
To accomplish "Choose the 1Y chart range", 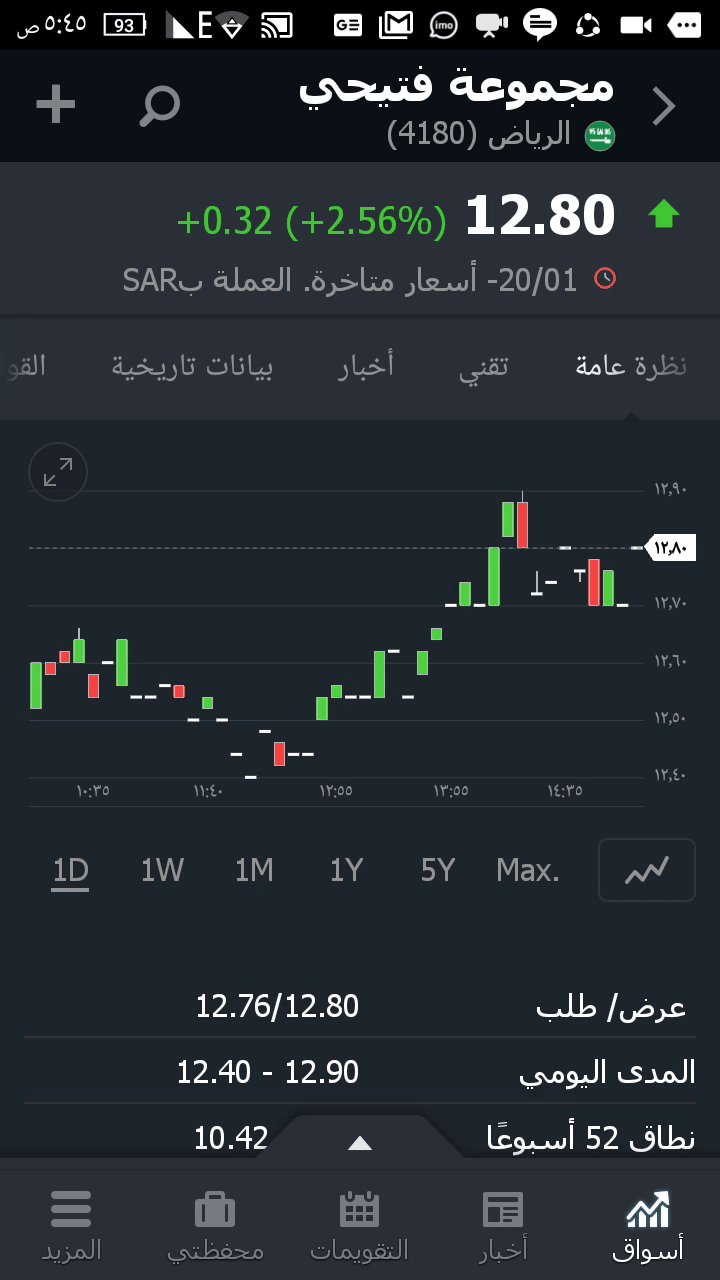I will point(346,871).
